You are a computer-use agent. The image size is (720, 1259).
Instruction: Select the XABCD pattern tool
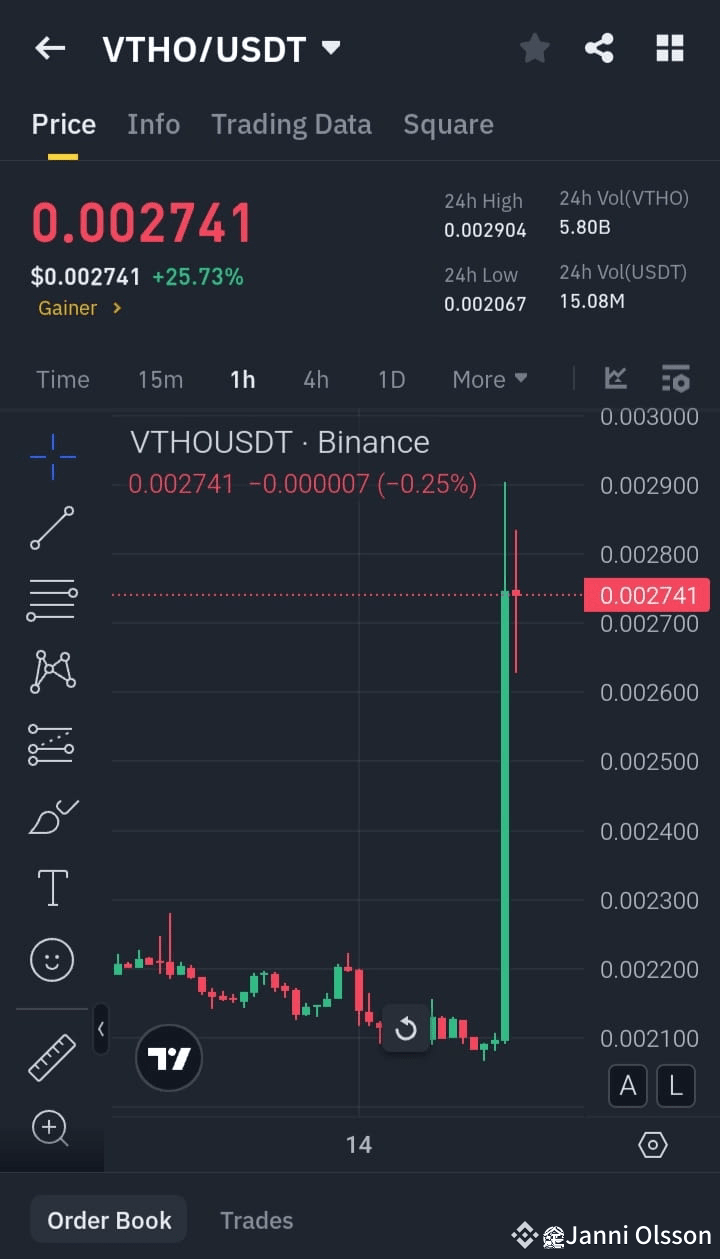coord(50,671)
